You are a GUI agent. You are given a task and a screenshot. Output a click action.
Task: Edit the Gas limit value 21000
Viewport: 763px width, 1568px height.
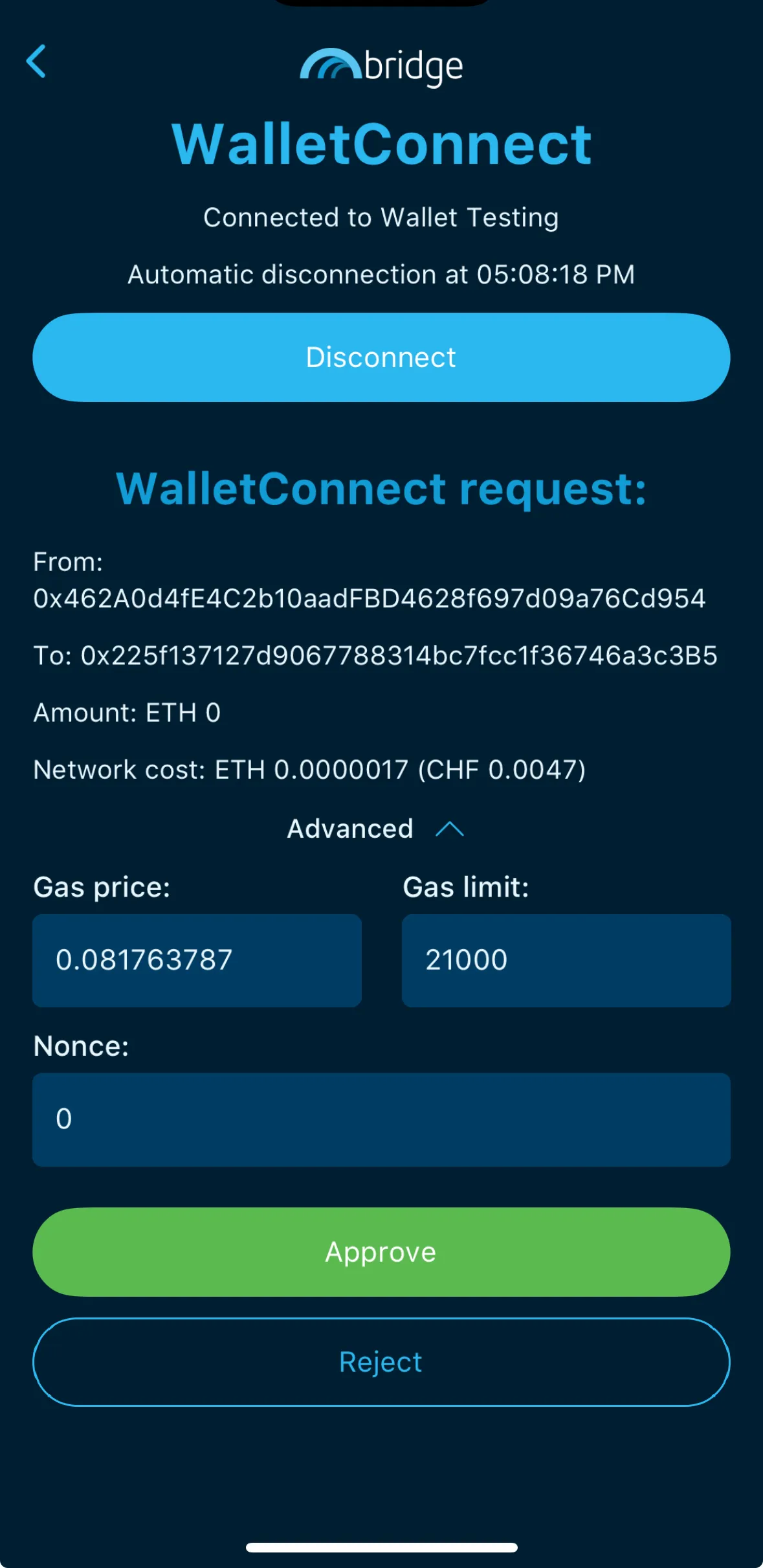pos(566,961)
